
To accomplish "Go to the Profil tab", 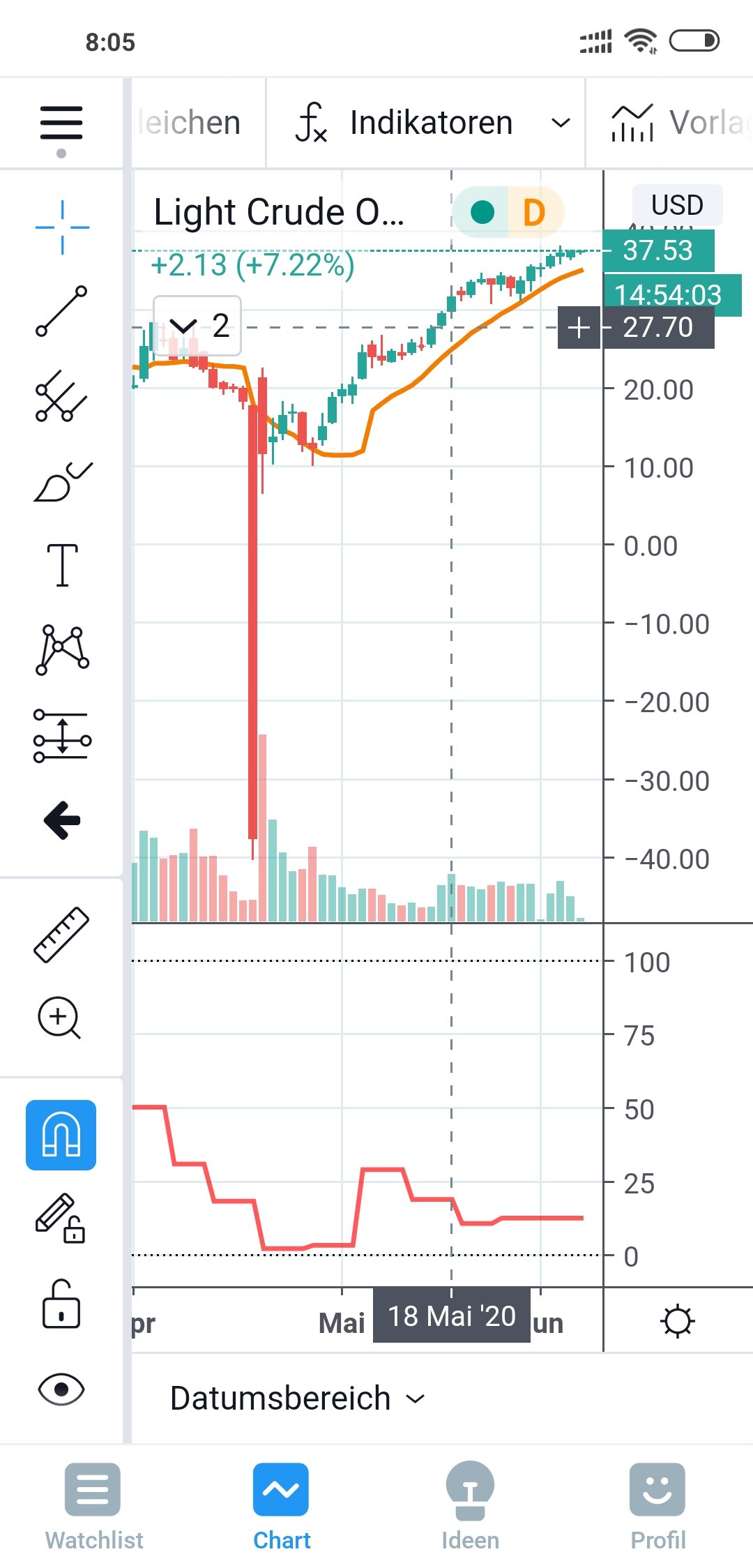I will coord(657,1507).
